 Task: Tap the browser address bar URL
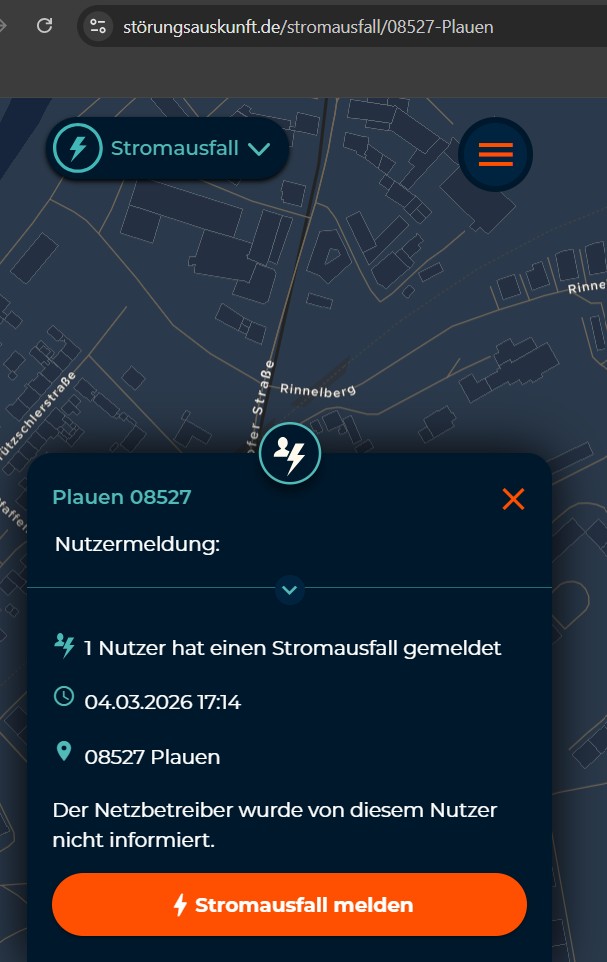308,27
